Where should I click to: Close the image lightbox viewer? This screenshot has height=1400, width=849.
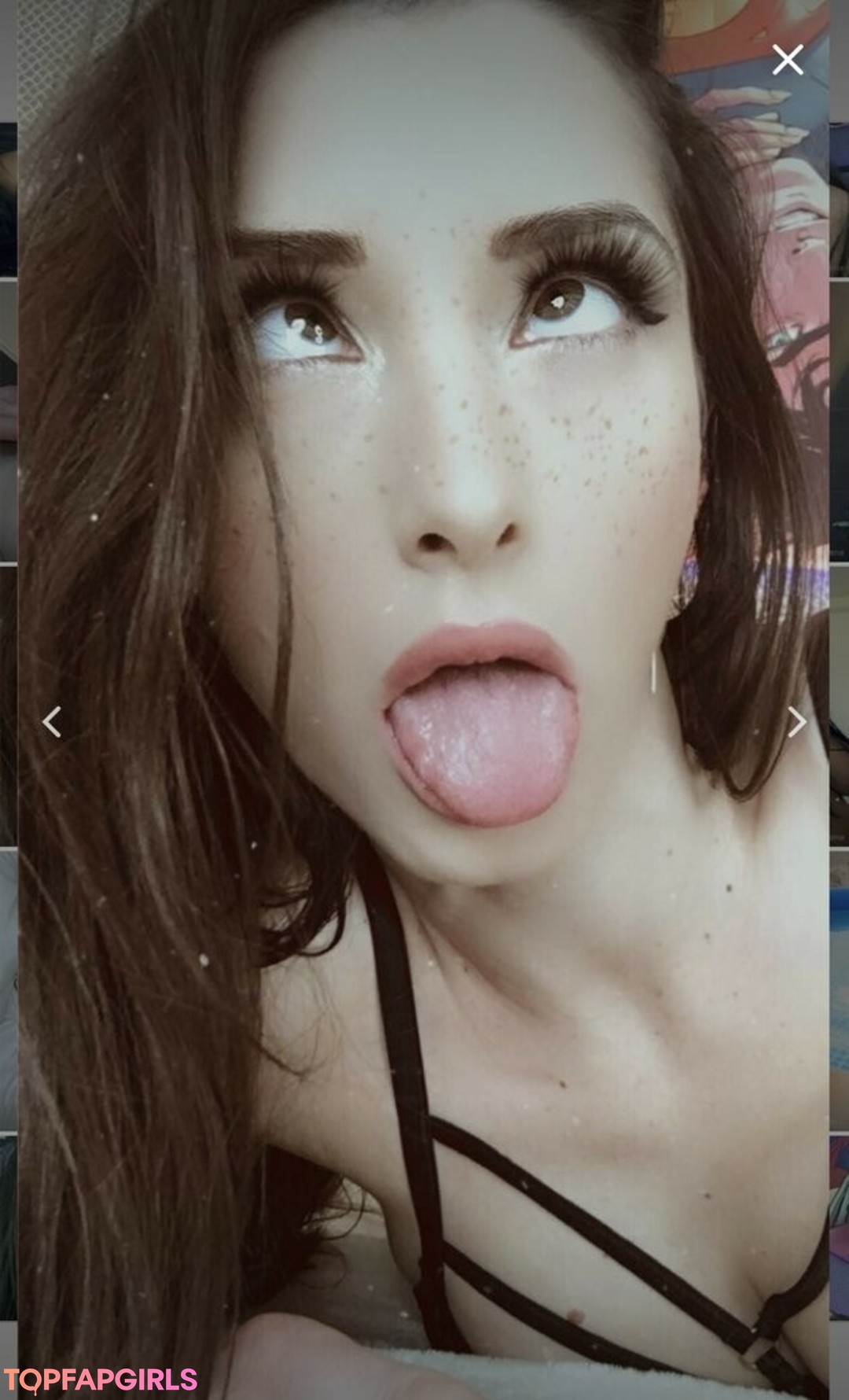point(787,60)
